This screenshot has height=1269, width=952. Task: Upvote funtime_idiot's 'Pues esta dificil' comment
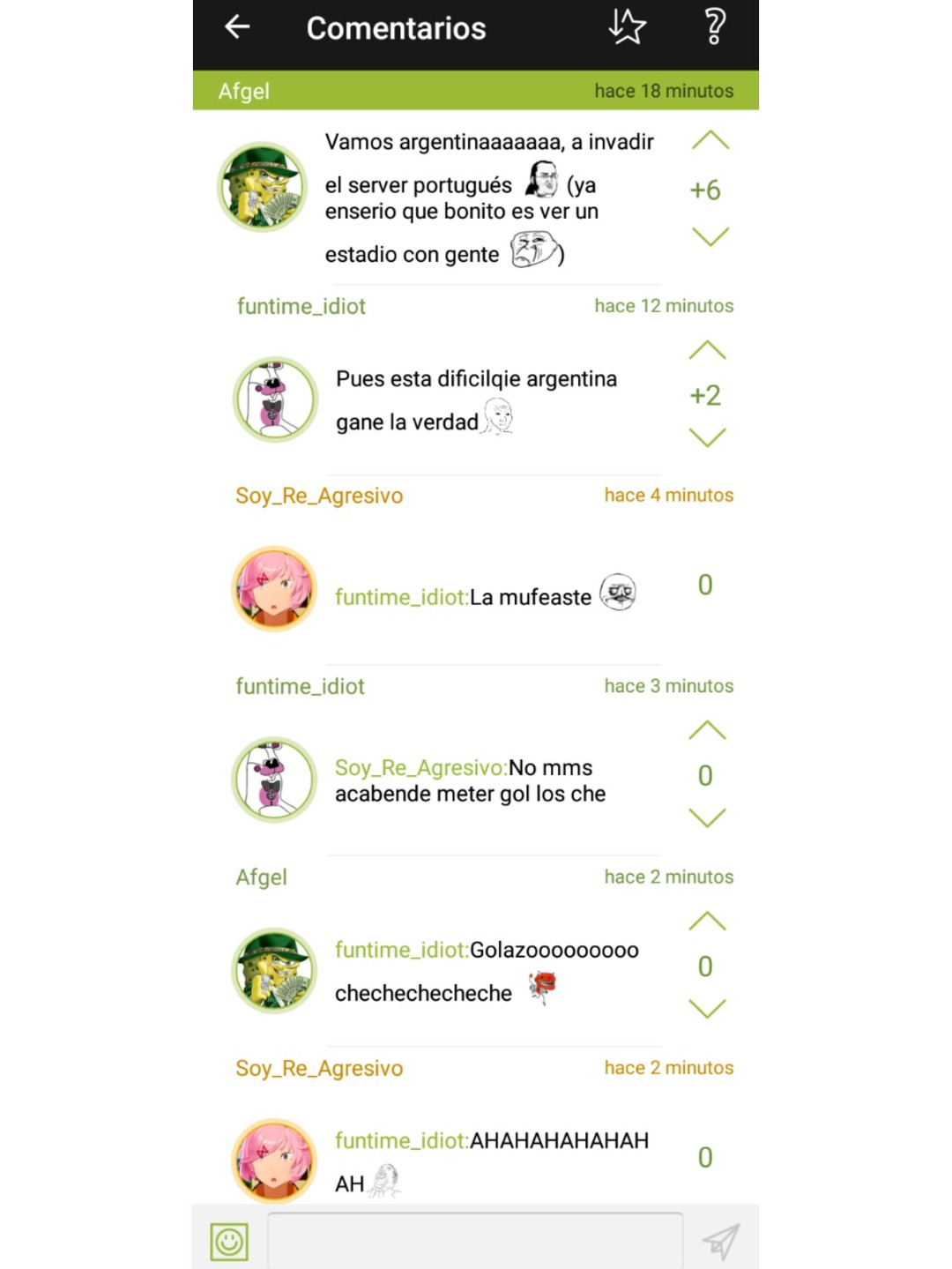point(707,351)
